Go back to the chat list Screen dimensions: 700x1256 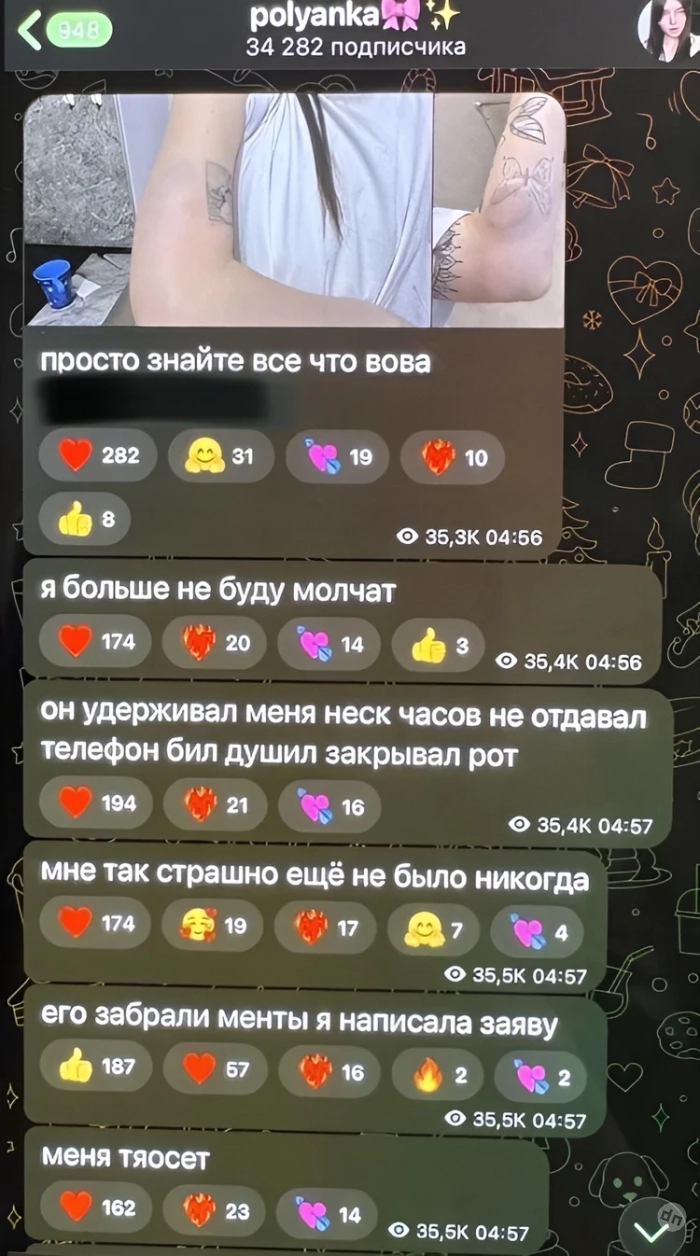(x=62, y=31)
